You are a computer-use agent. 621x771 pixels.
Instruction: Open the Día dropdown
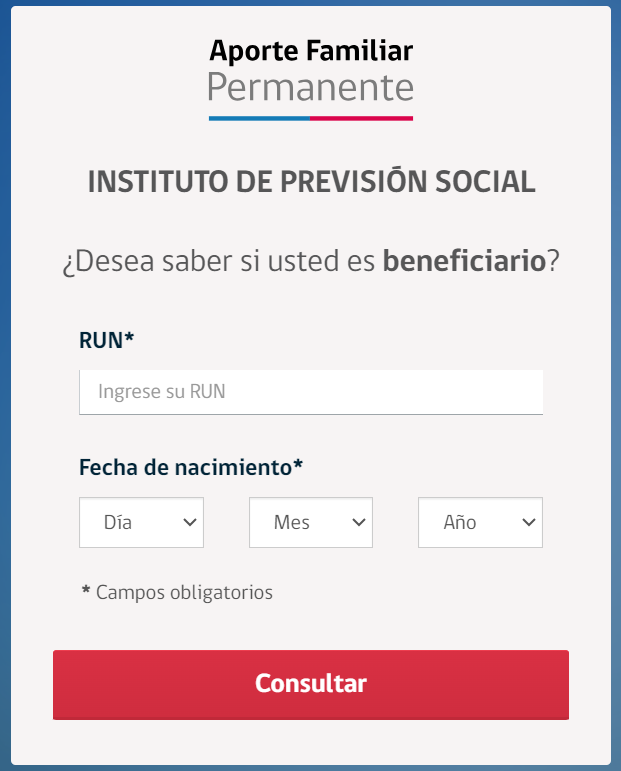pyautogui.click(x=141, y=522)
